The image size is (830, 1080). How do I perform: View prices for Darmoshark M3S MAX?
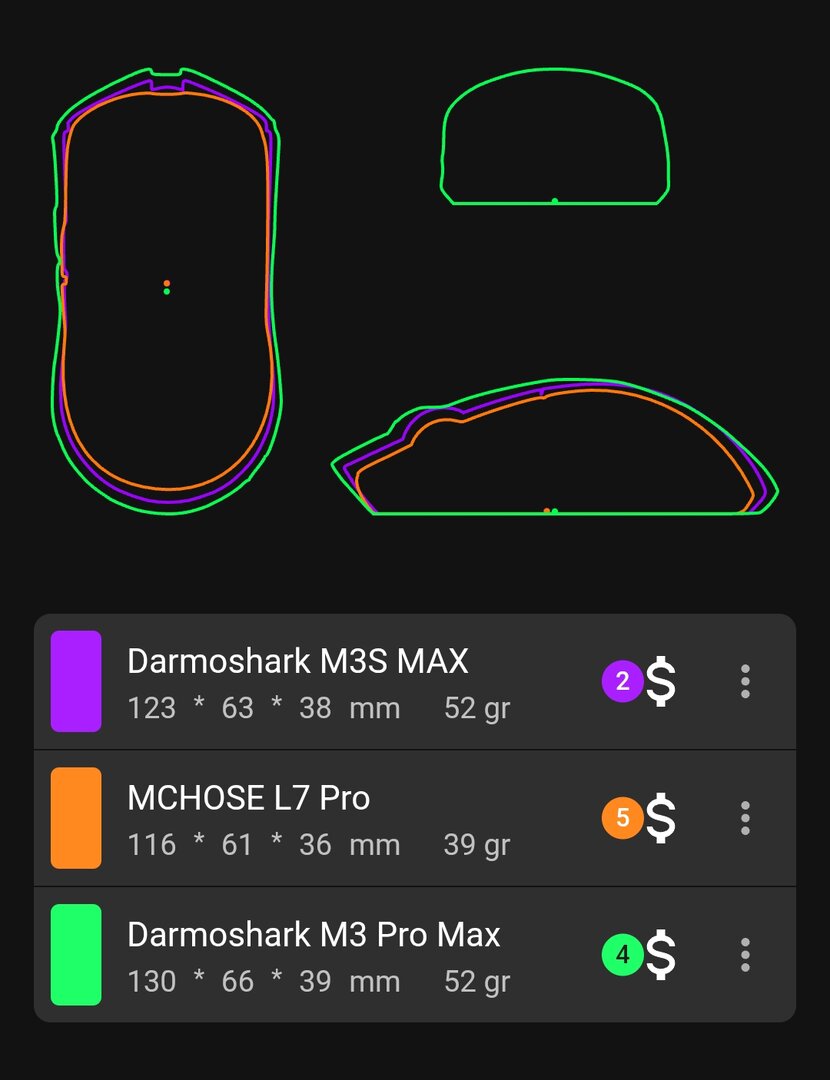coord(642,682)
